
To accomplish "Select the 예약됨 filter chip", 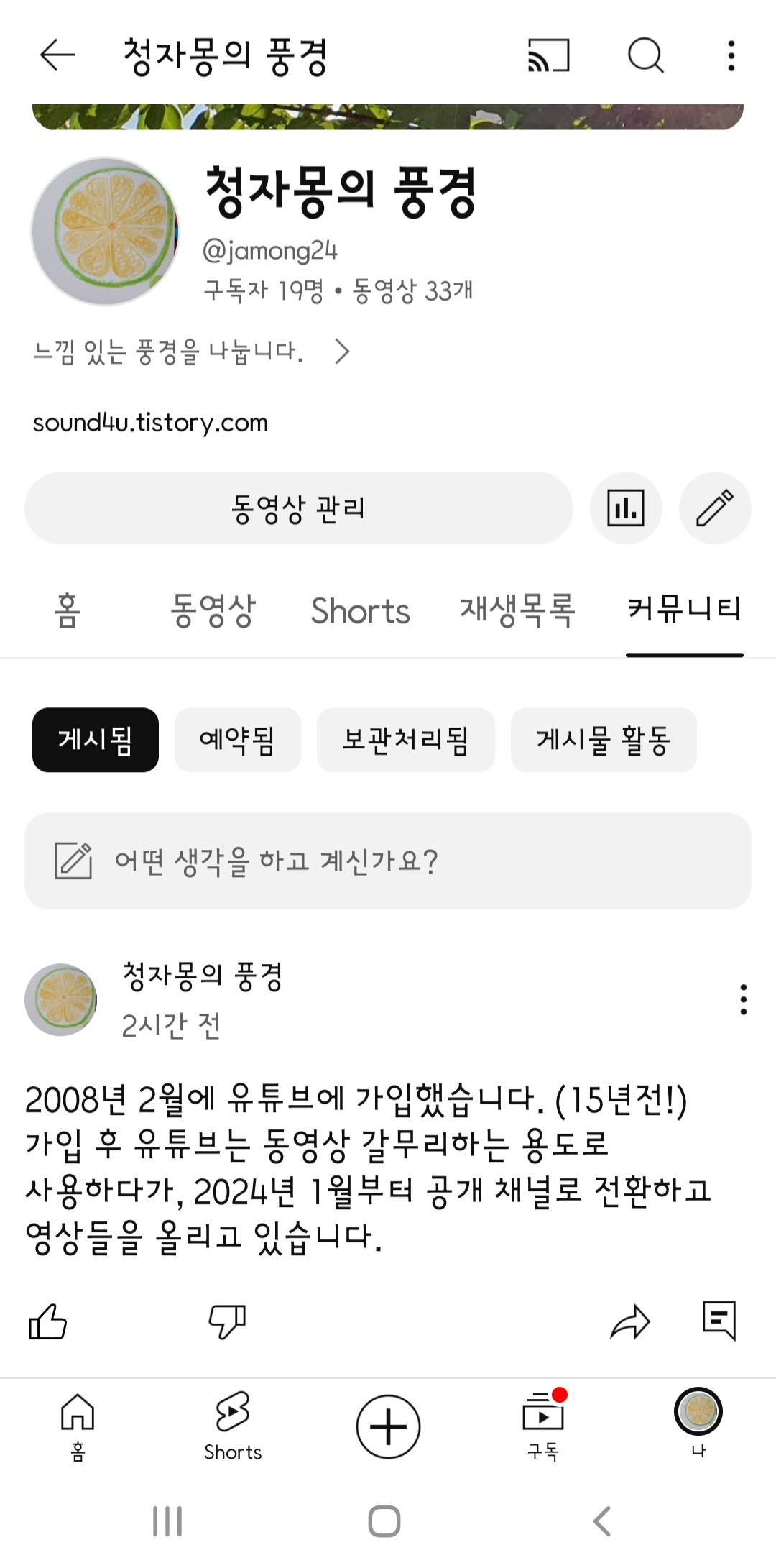I will coord(237,740).
